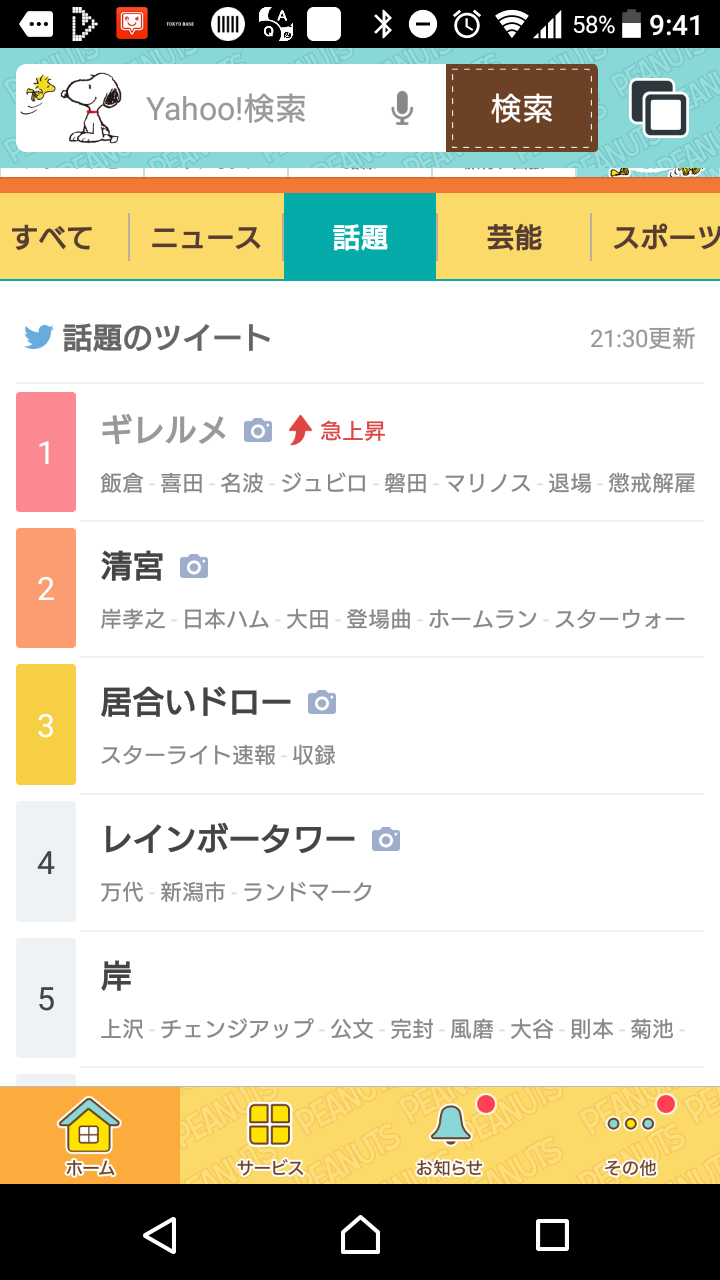The image size is (720, 1280).
Task: Open the trending topic 居合いドロー
Action: pyautogui.click(x=360, y=725)
